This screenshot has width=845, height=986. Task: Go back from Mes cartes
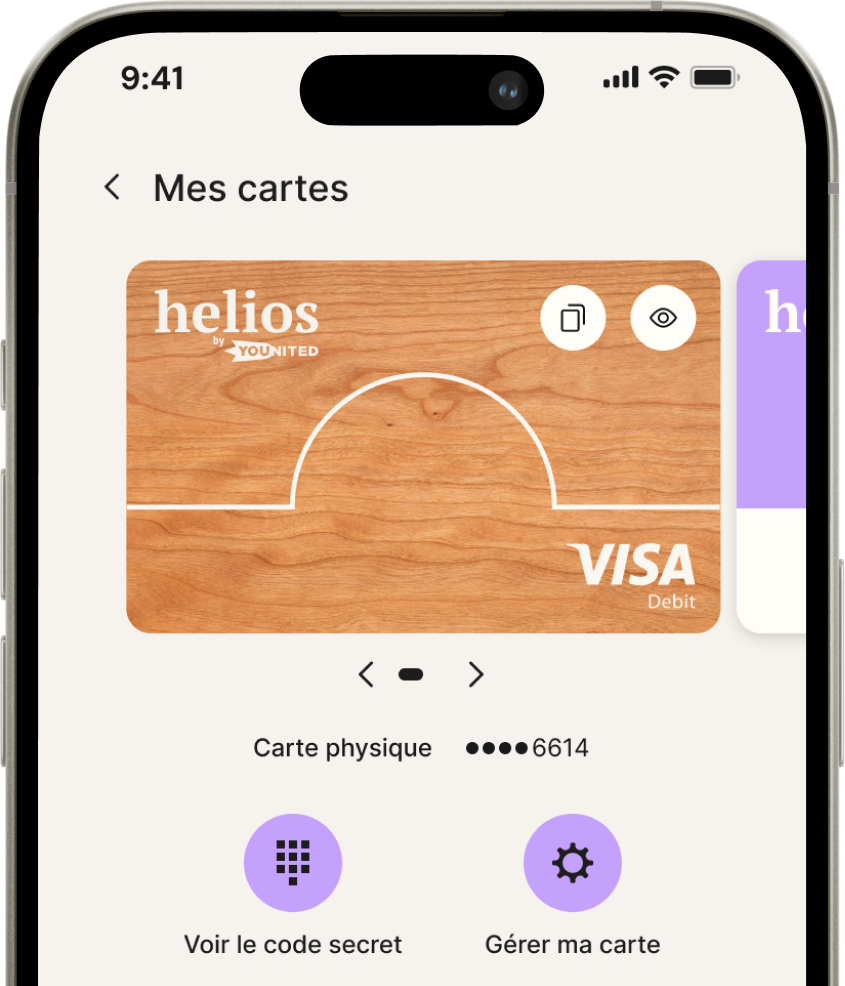(x=112, y=187)
